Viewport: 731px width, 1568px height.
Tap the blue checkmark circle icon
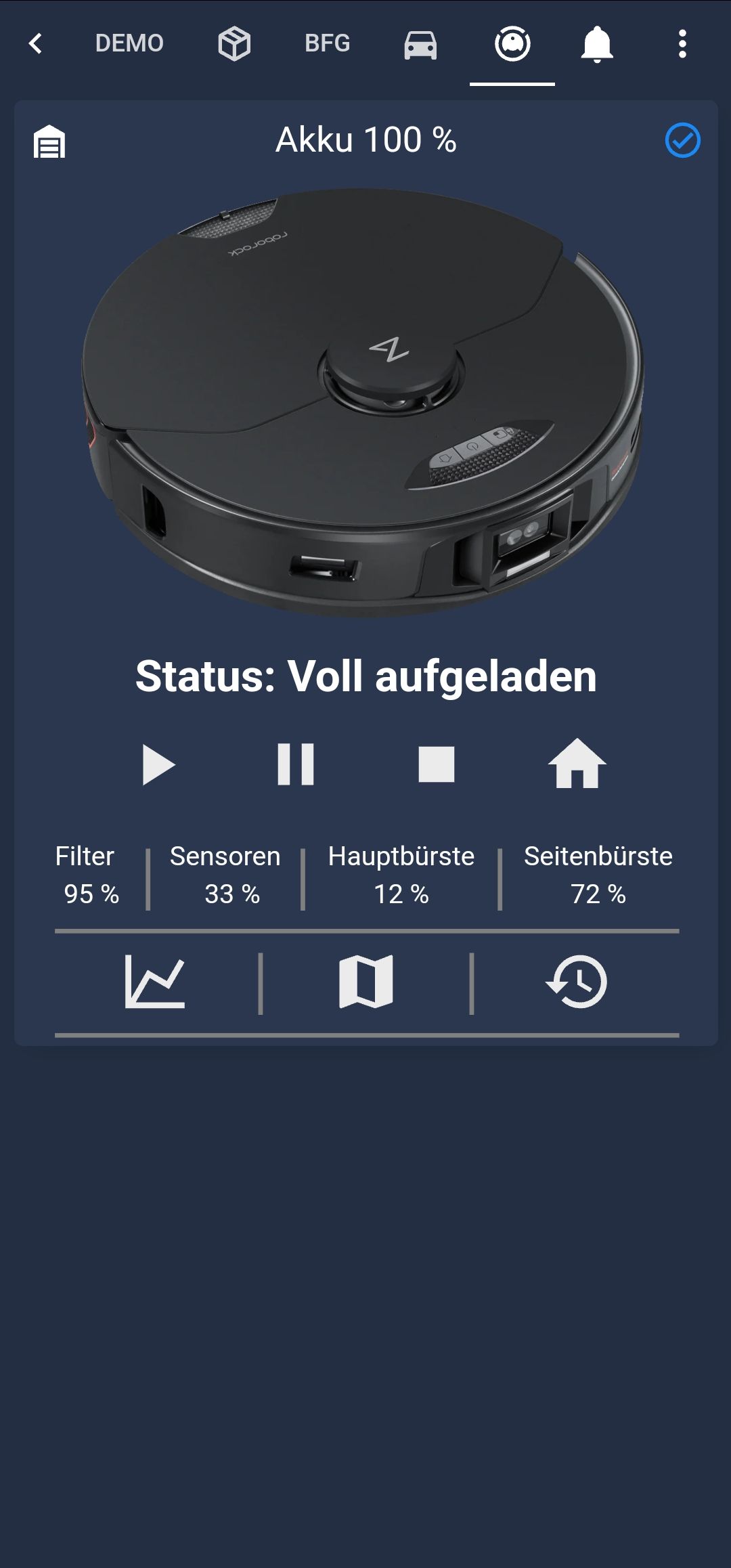click(x=682, y=141)
